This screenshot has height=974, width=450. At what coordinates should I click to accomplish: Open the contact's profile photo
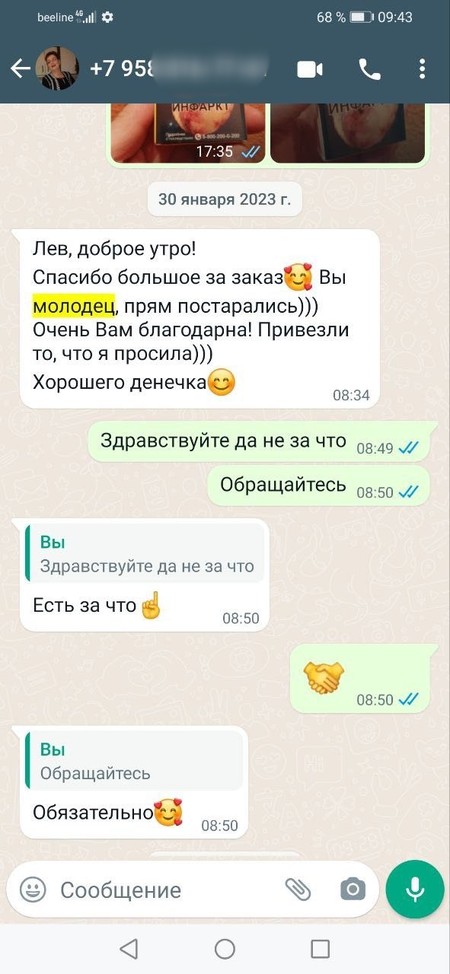[57, 68]
